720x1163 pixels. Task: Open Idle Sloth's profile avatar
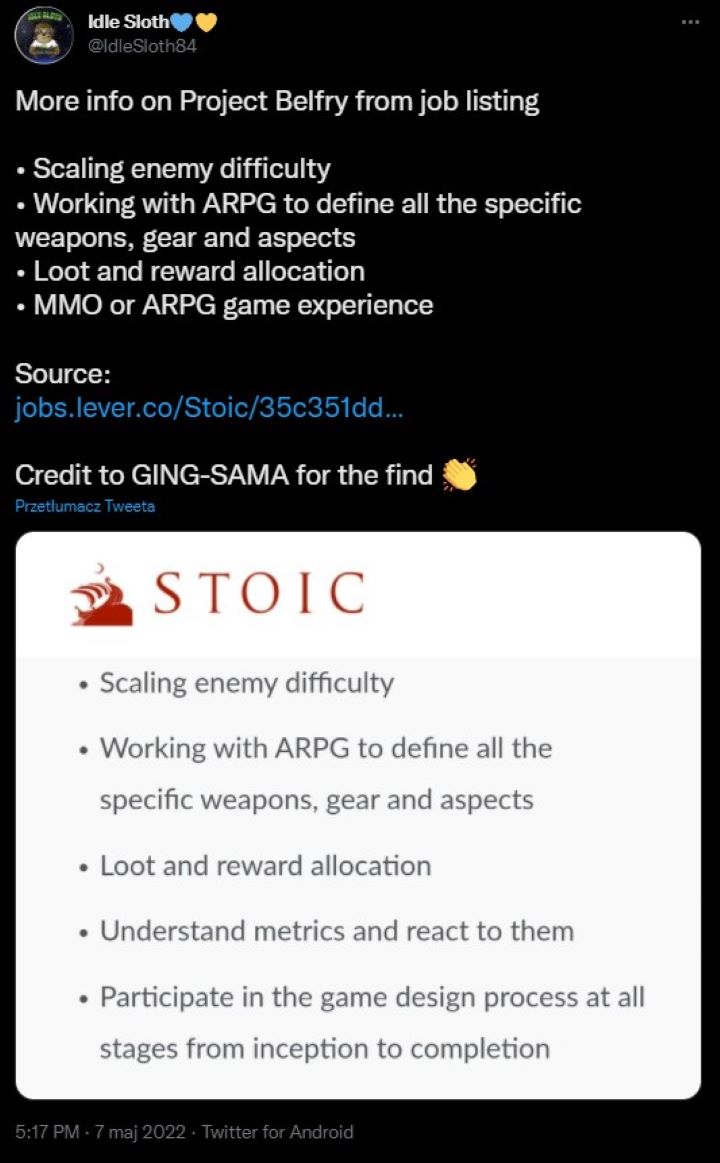43,34
